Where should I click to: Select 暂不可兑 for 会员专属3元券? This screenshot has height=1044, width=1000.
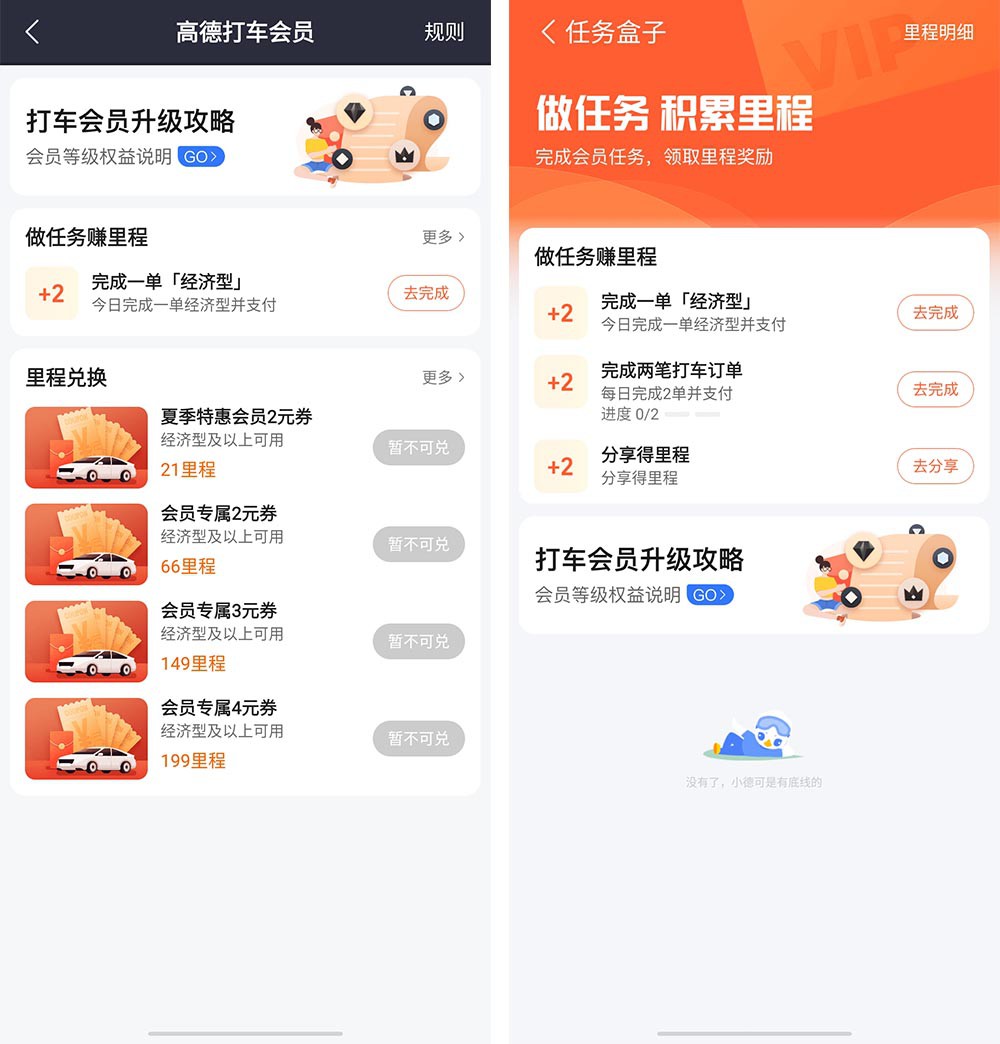pyautogui.click(x=418, y=641)
